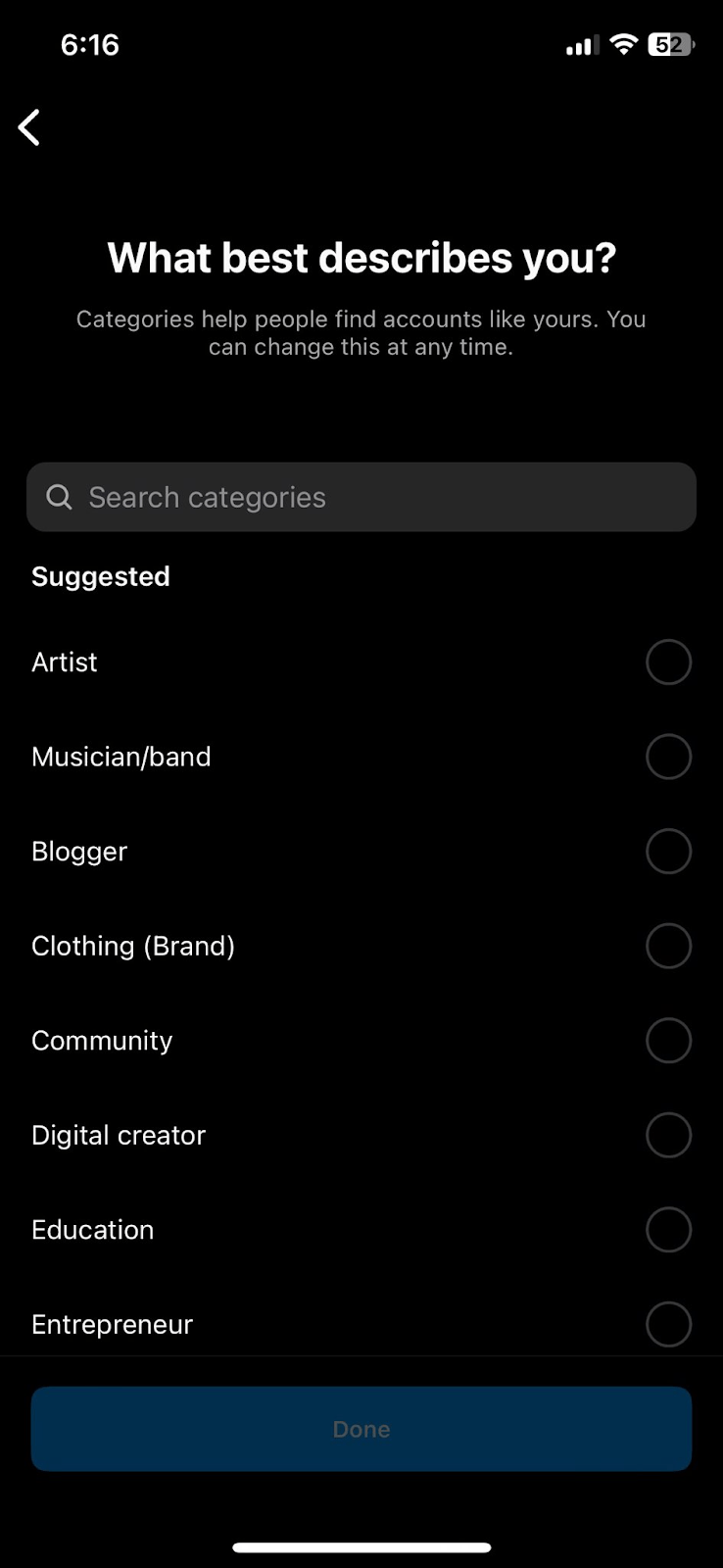Select the Musician/band radio button
The image size is (723, 1568).
[668, 756]
